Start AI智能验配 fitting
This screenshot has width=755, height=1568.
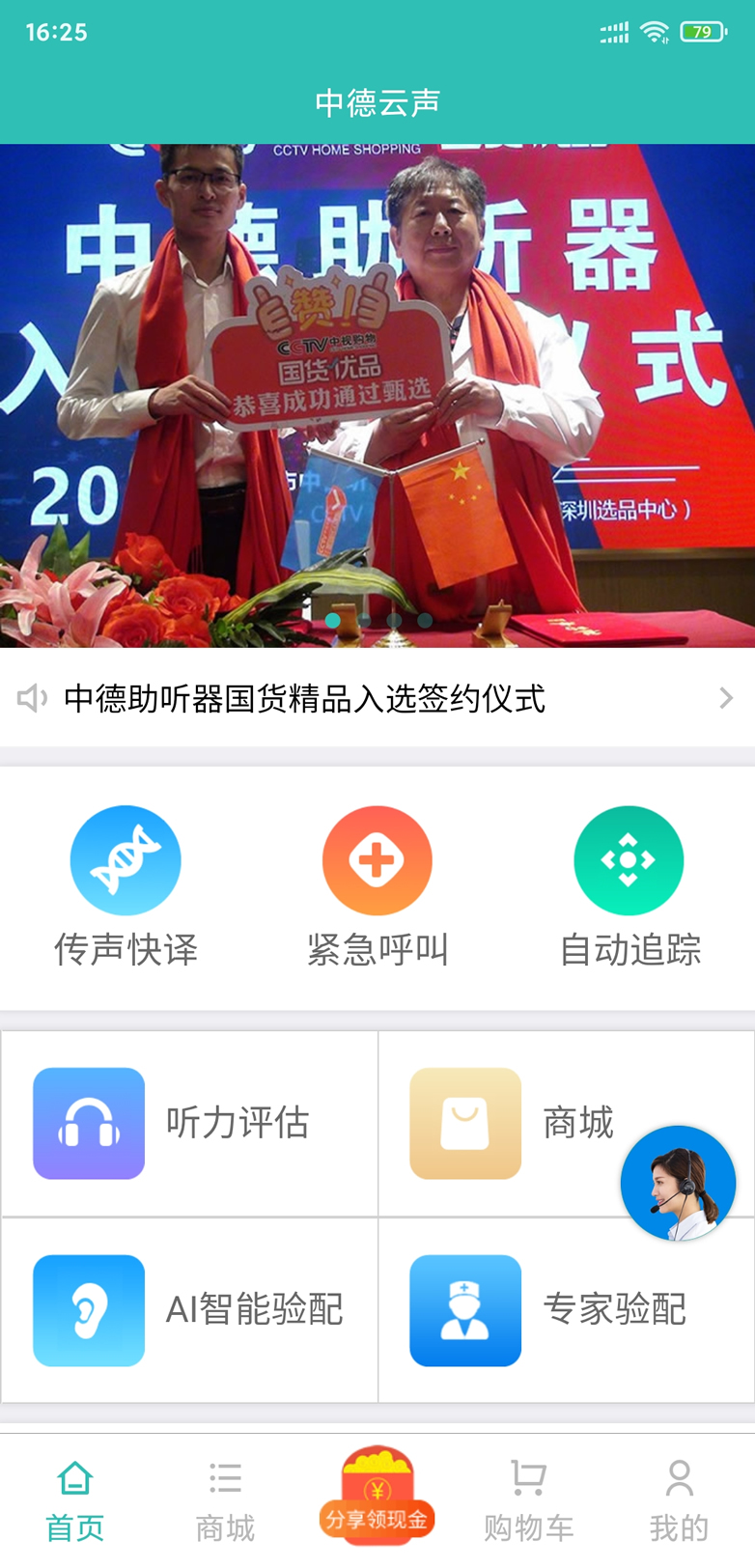[x=189, y=1310]
